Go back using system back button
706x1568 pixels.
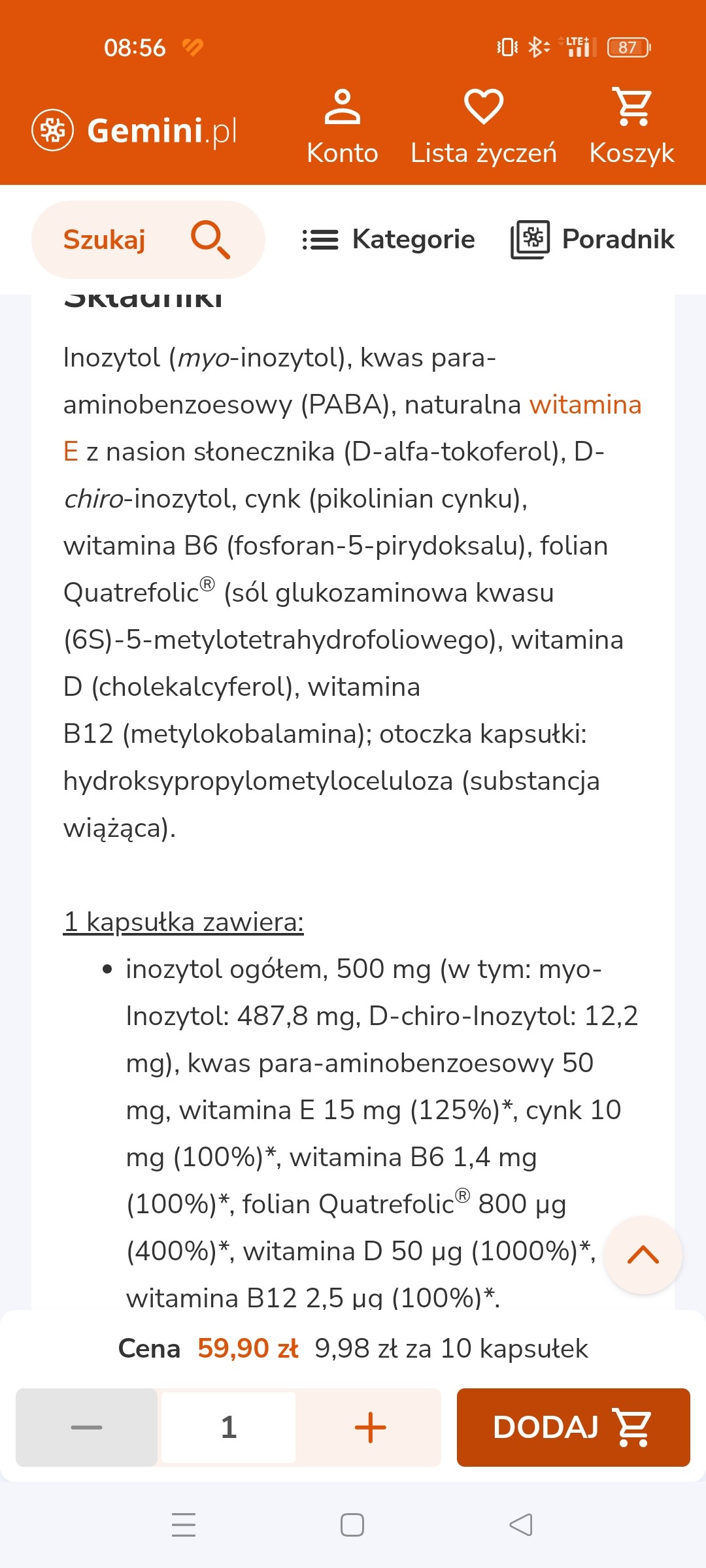521,1525
